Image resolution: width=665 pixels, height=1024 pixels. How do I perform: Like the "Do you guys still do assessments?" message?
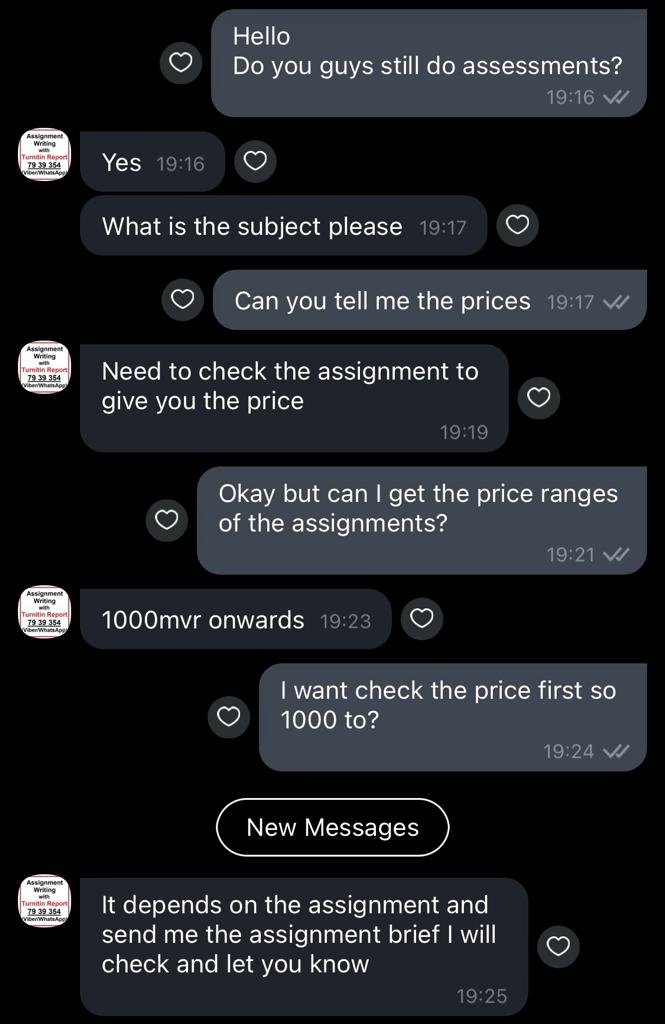(181, 63)
